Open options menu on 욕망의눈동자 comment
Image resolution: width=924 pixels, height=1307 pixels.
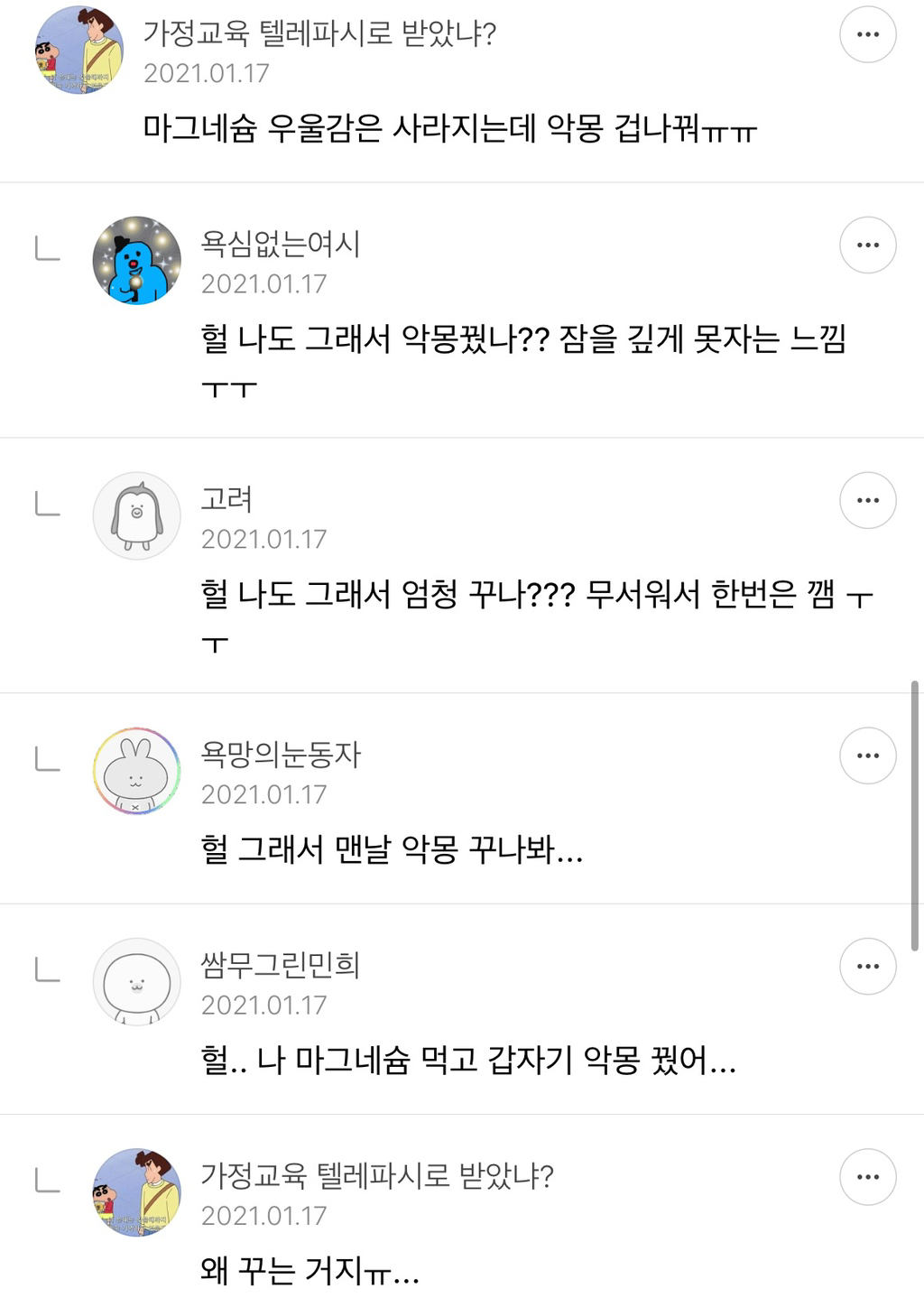point(869,755)
